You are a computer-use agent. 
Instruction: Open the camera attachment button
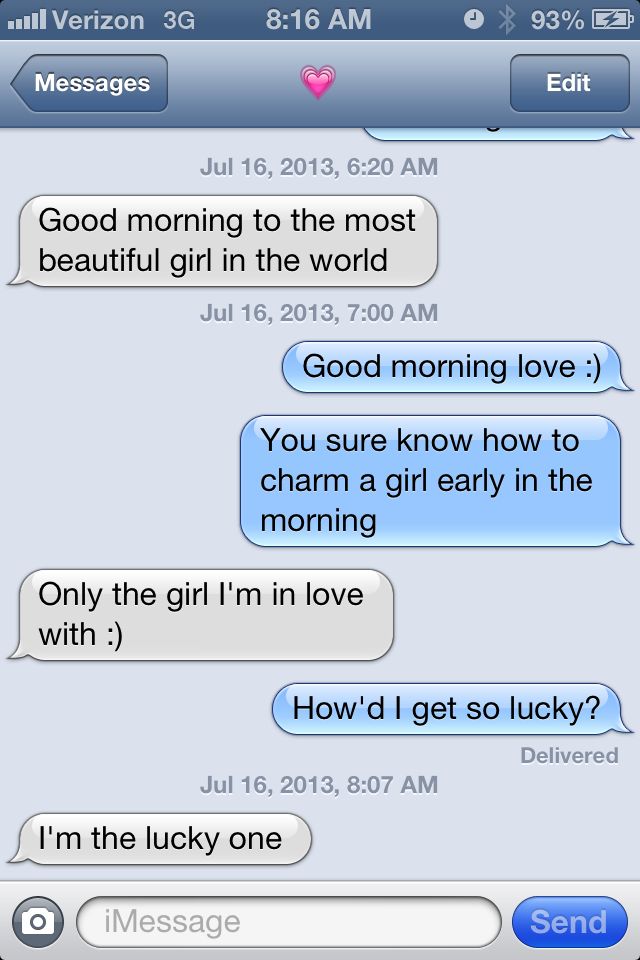pos(38,921)
